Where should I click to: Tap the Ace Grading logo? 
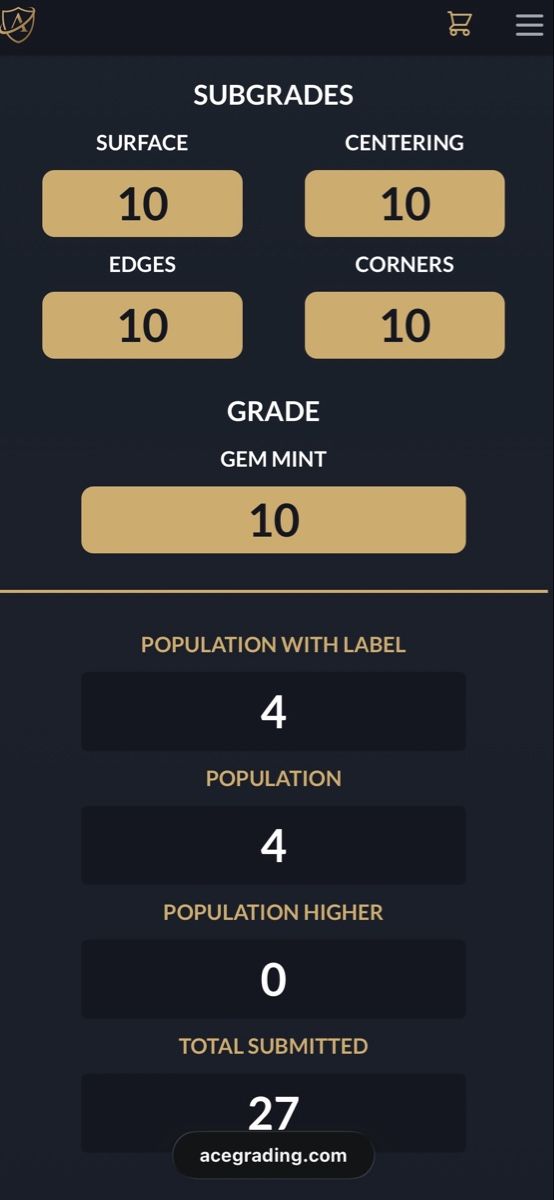coord(17,23)
